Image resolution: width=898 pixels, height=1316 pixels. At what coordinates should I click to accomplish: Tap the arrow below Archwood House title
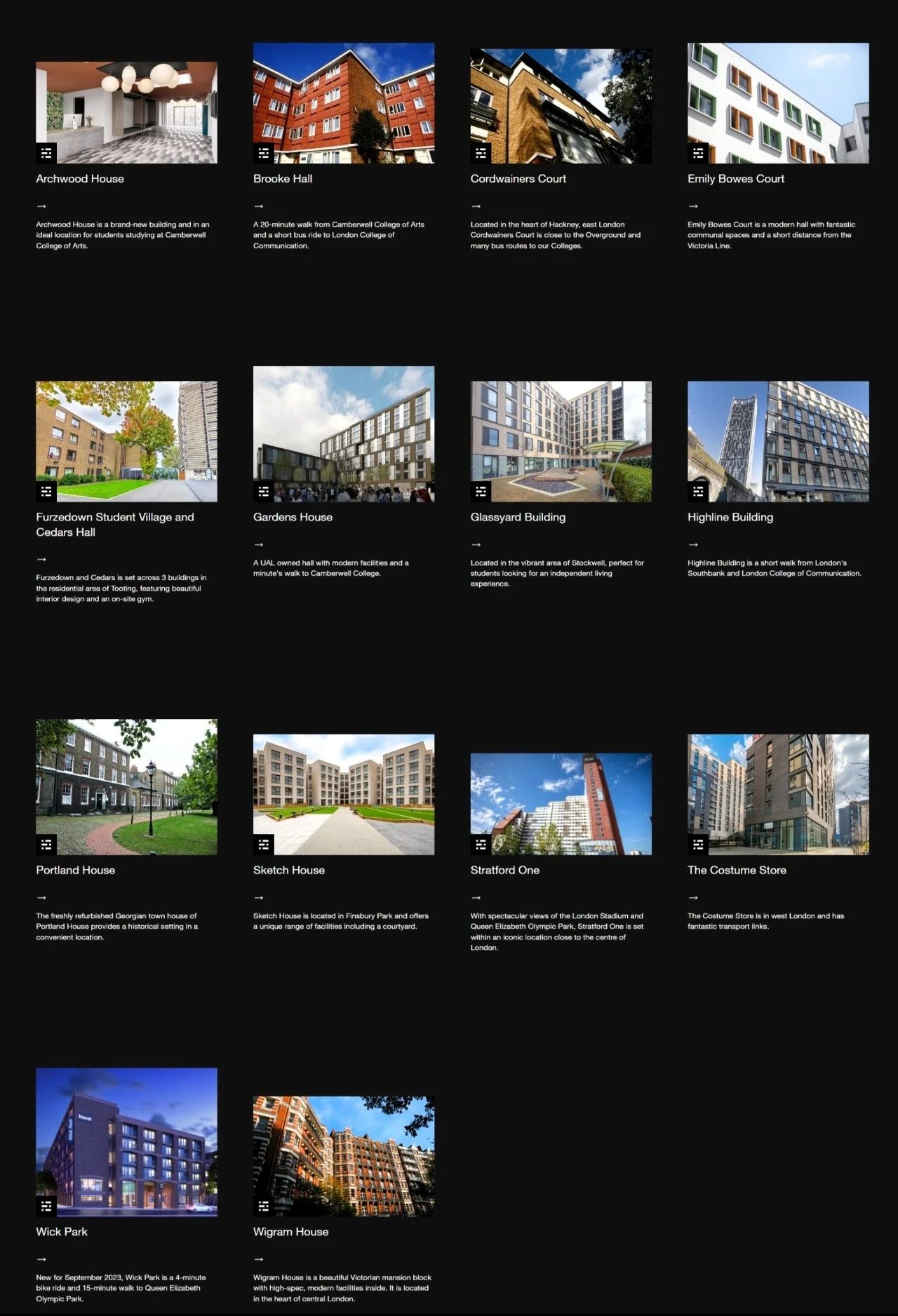tap(41, 206)
